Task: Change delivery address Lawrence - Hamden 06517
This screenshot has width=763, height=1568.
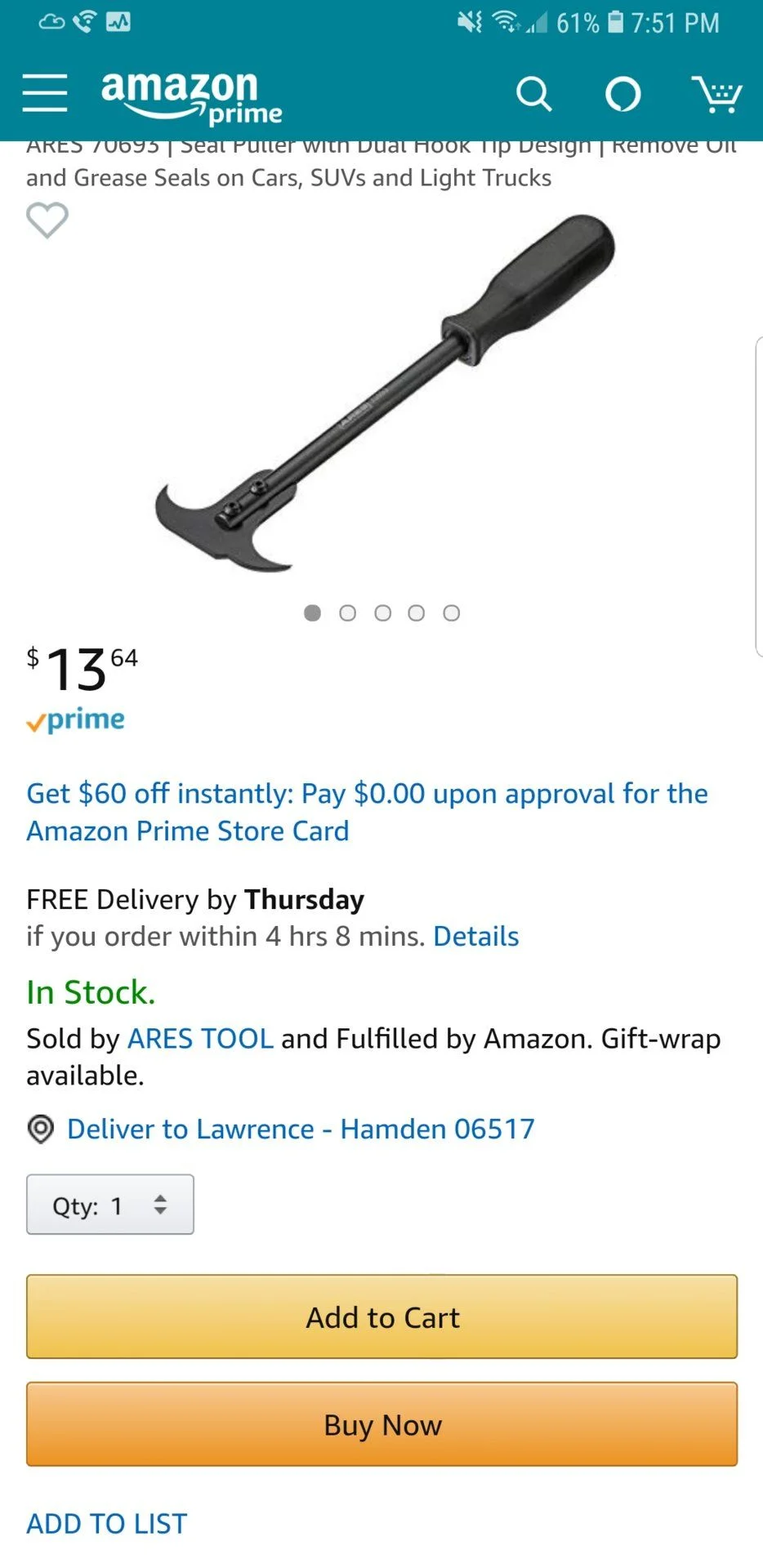Action: (x=300, y=1129)
